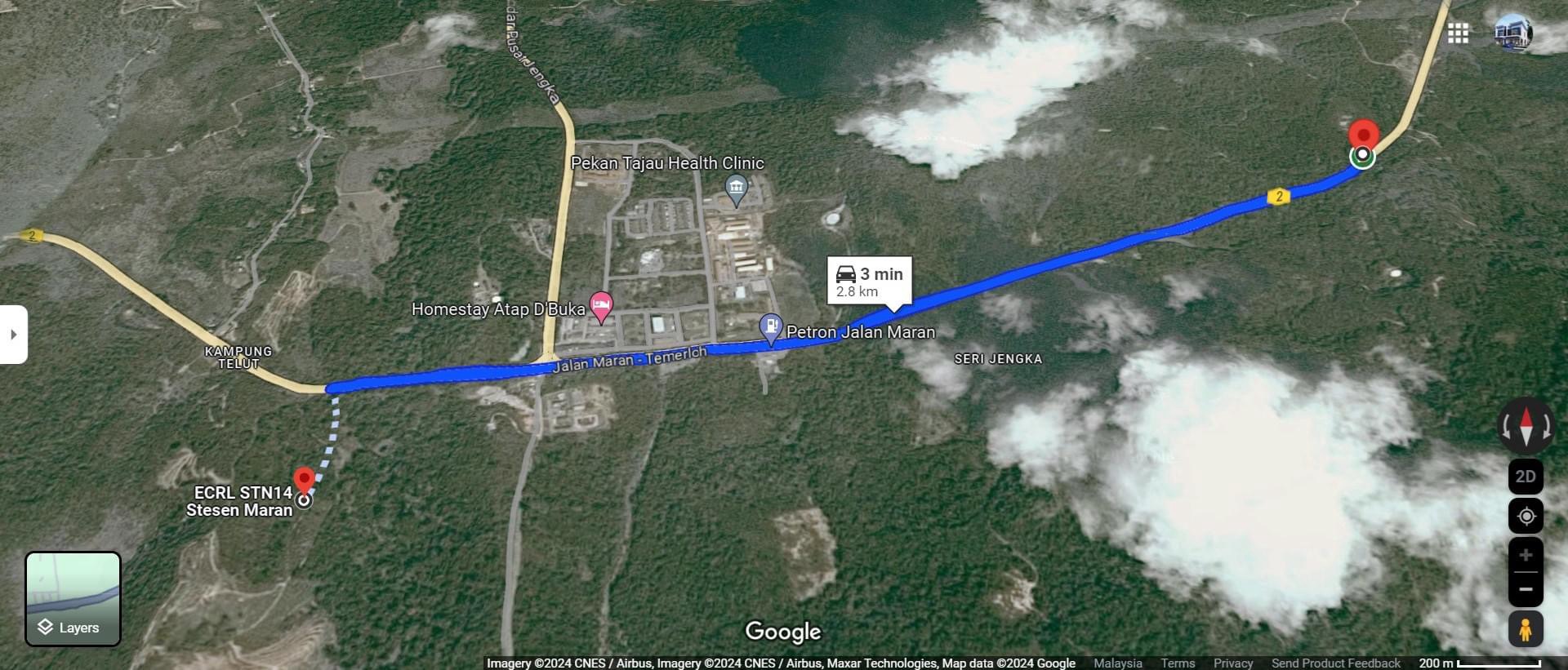Send Product Feedback link
This screenshot has height=670, width=1568.
[1335, 663]
